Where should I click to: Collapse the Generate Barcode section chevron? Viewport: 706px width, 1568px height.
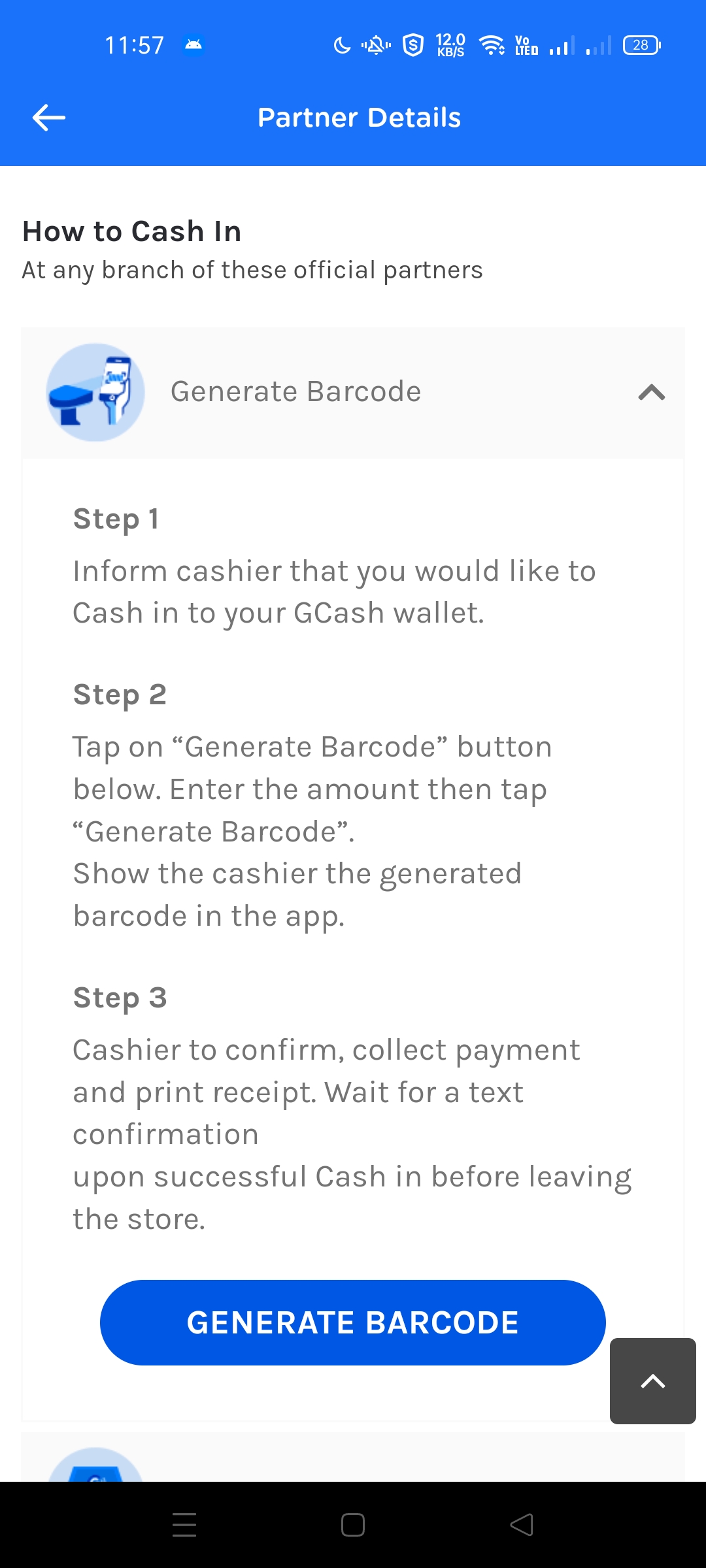pyautogui.click(x=652, y=392)
